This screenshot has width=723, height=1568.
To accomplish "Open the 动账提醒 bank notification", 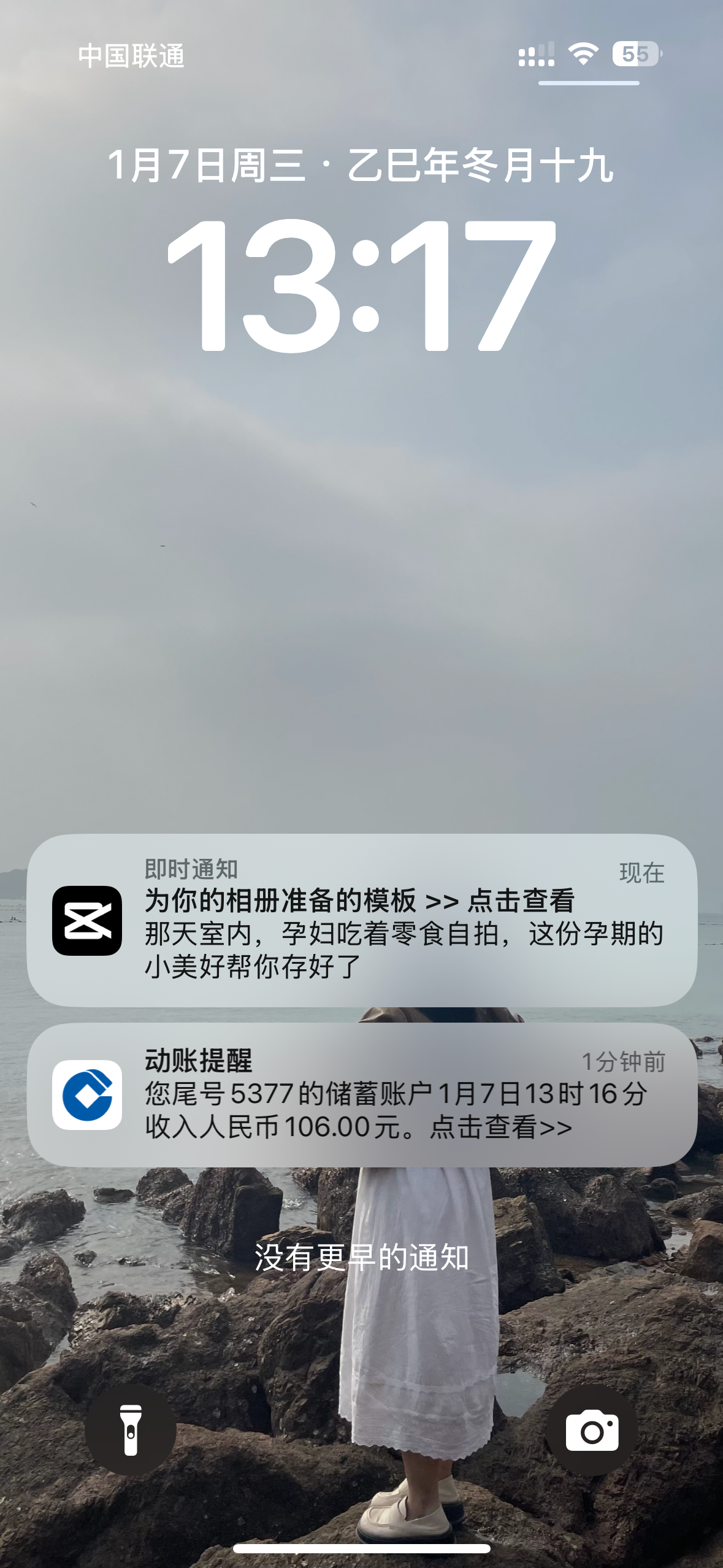I will [362, 1095].
